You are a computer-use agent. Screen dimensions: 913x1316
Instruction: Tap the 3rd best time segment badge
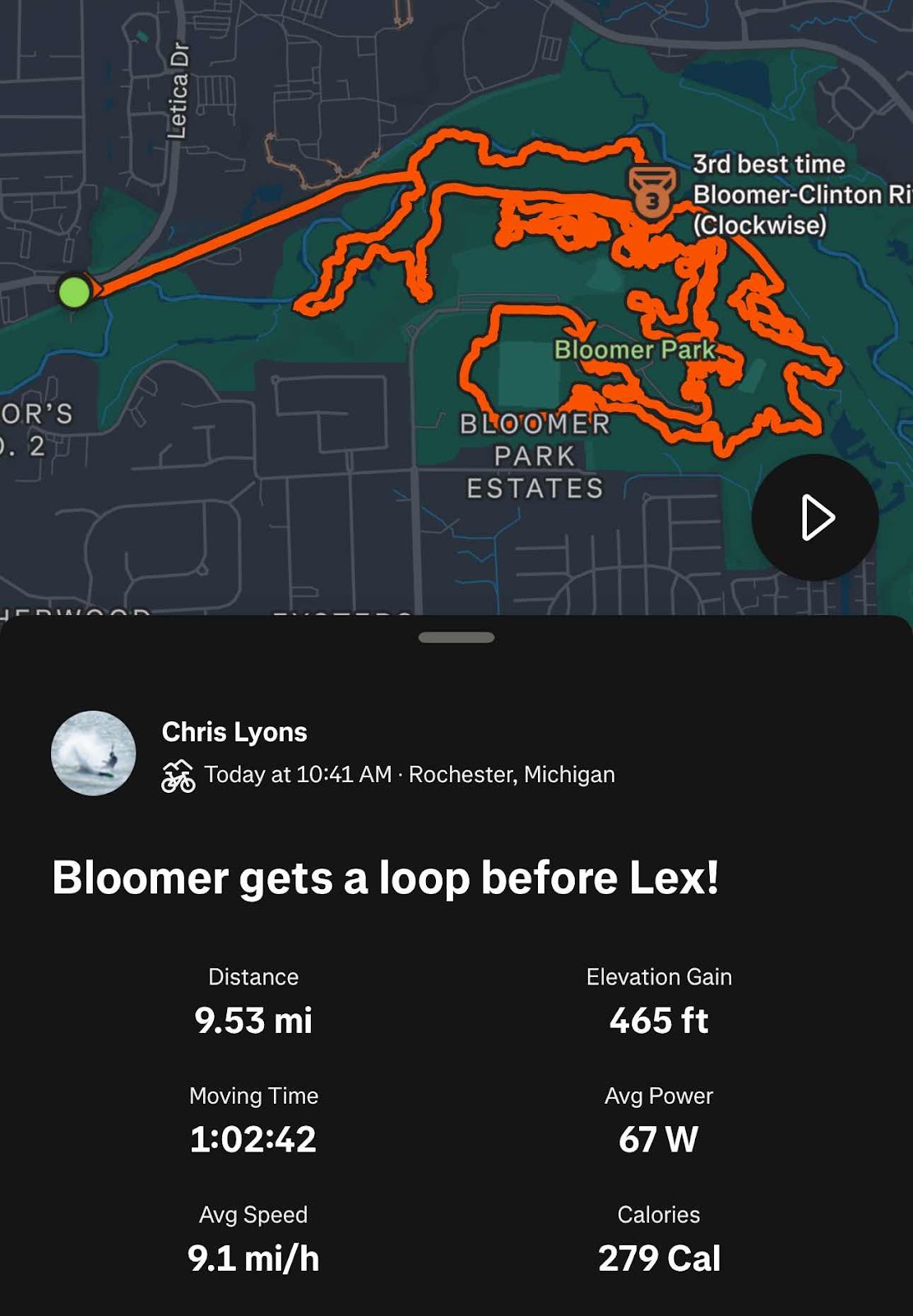click(652, 192)
